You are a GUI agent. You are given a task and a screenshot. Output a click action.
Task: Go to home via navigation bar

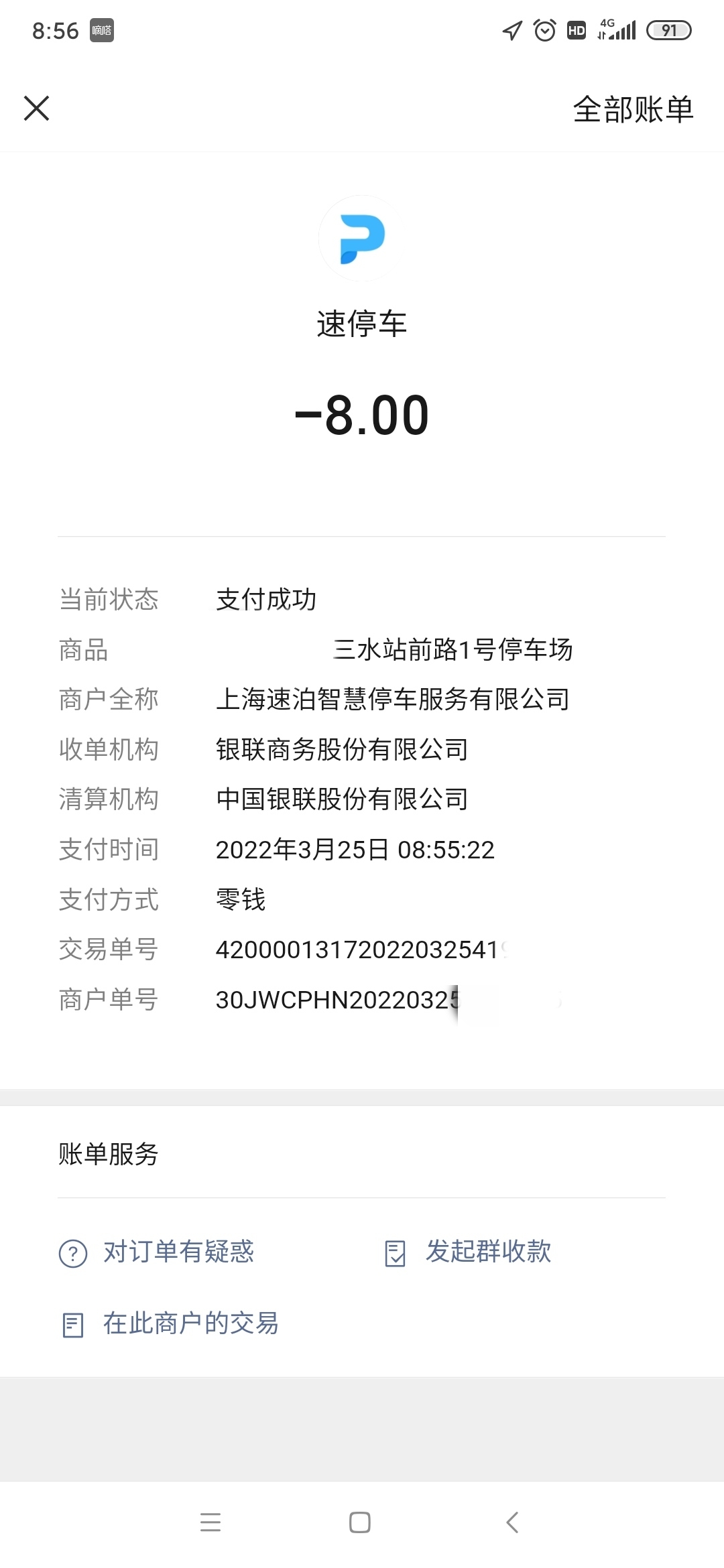coord(360,1522)
